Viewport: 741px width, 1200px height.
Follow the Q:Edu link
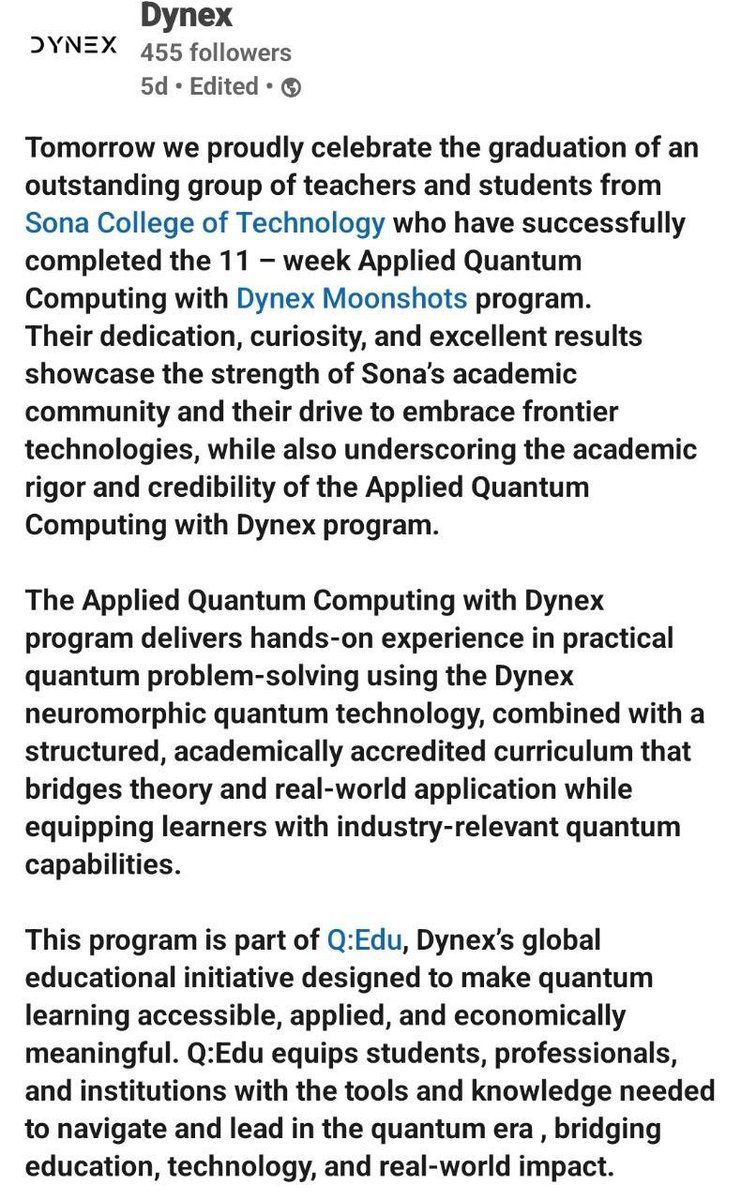[365, 940]
